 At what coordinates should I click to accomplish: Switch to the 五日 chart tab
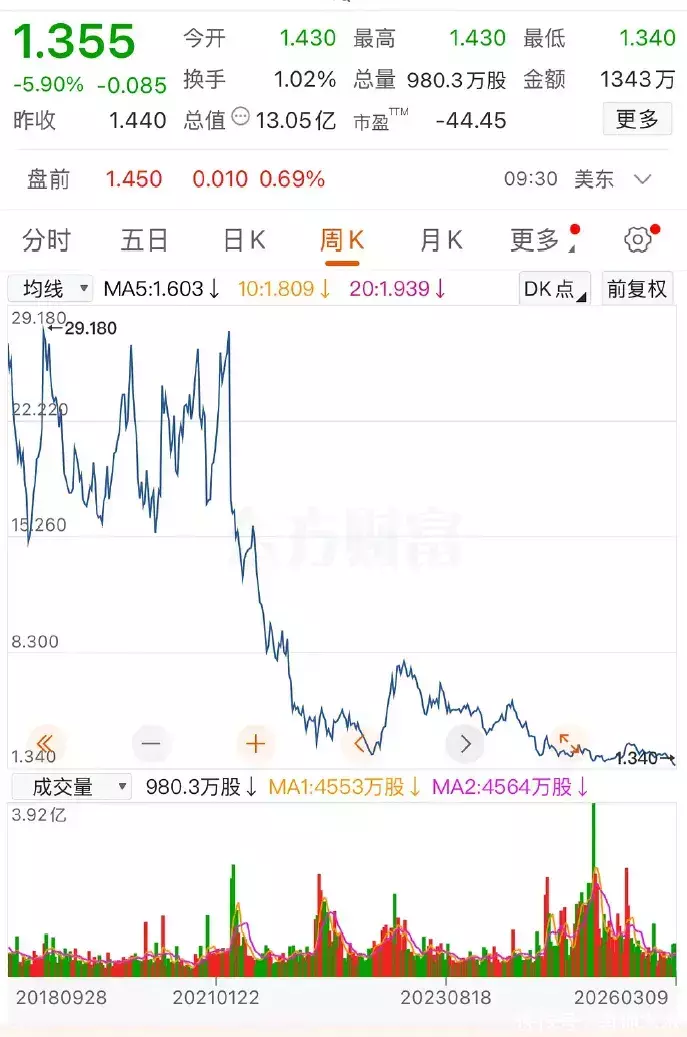[x=145, y=240]
